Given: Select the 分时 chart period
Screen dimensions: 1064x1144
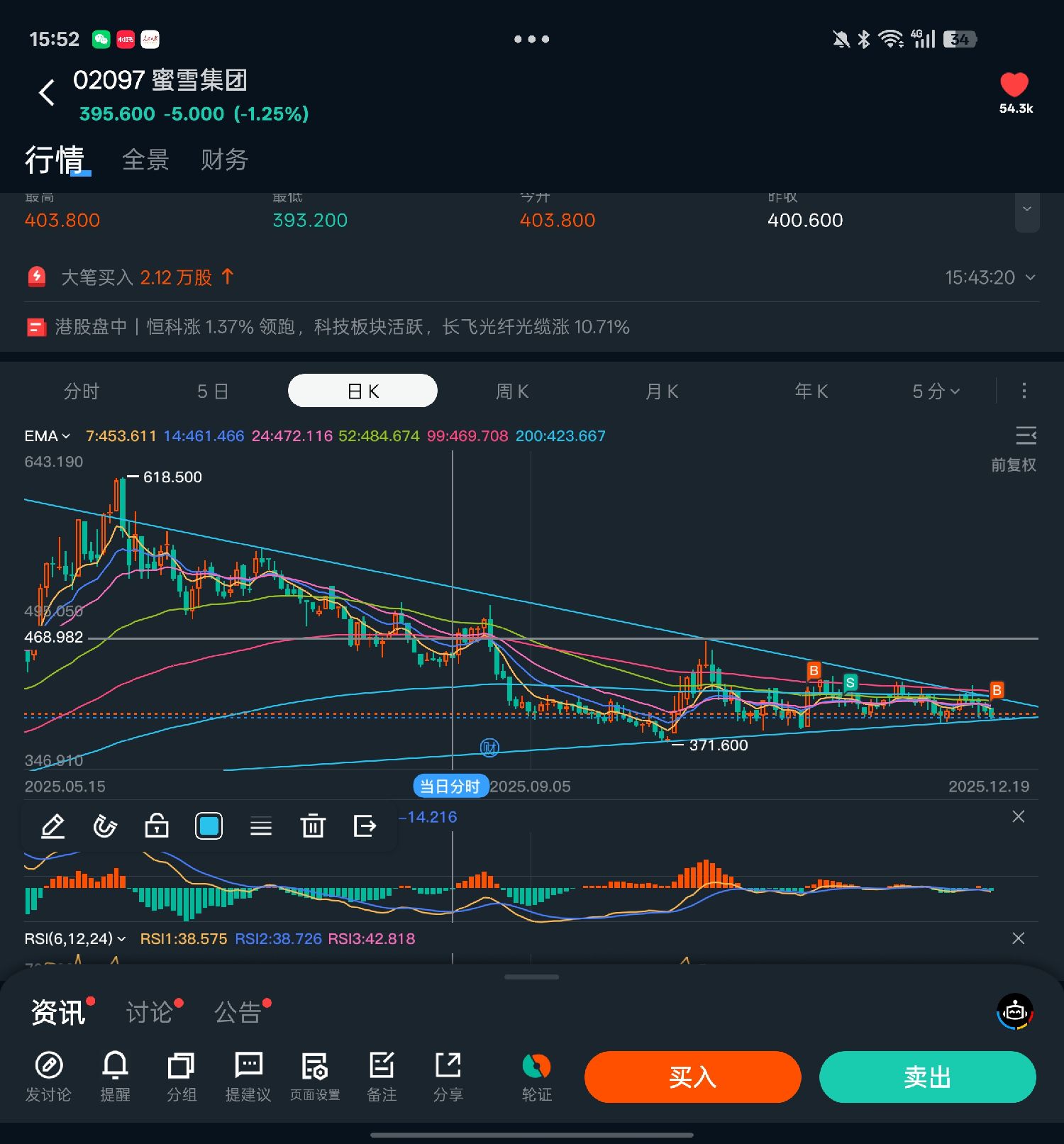Looking at the screenshot, I should [82, 391].
